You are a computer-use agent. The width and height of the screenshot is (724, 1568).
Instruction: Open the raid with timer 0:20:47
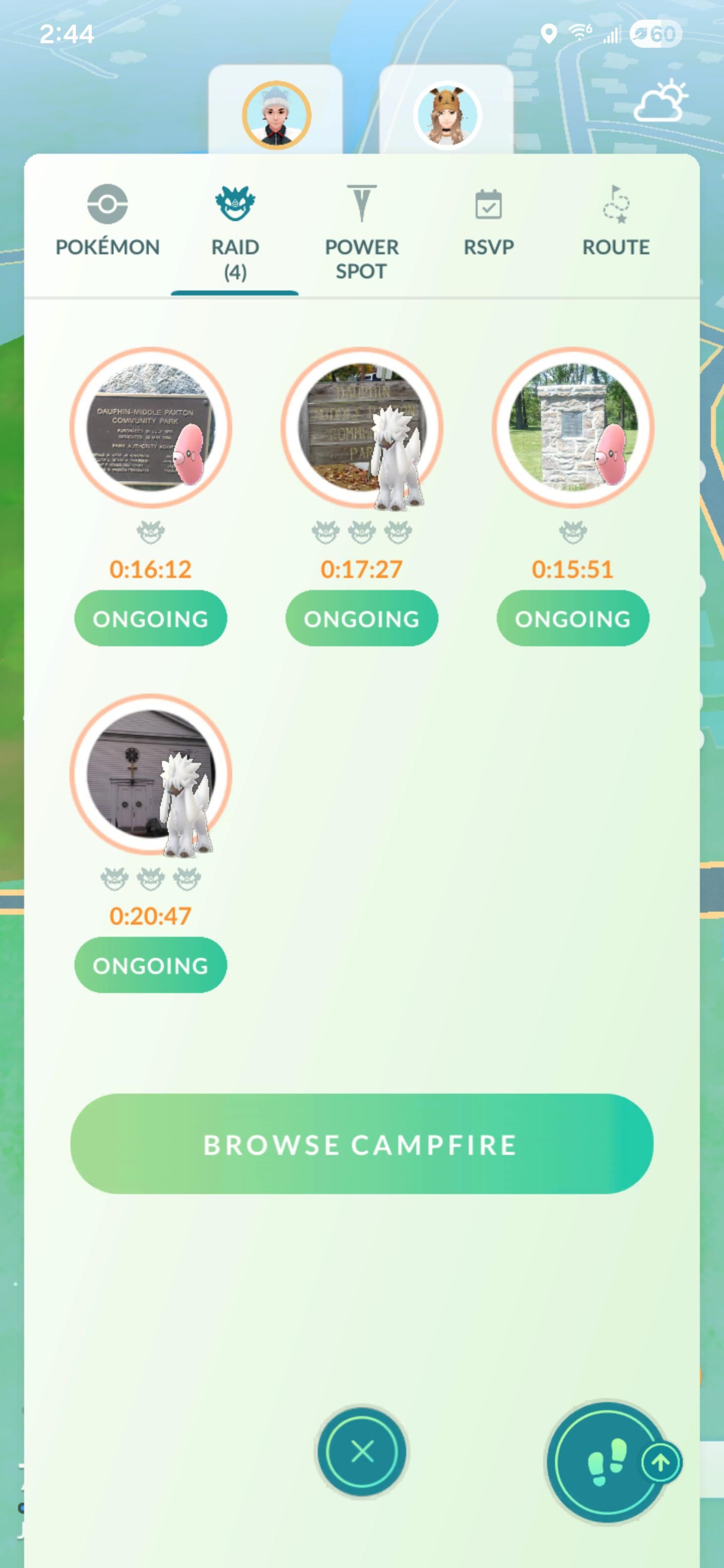(x=150, y=774)
